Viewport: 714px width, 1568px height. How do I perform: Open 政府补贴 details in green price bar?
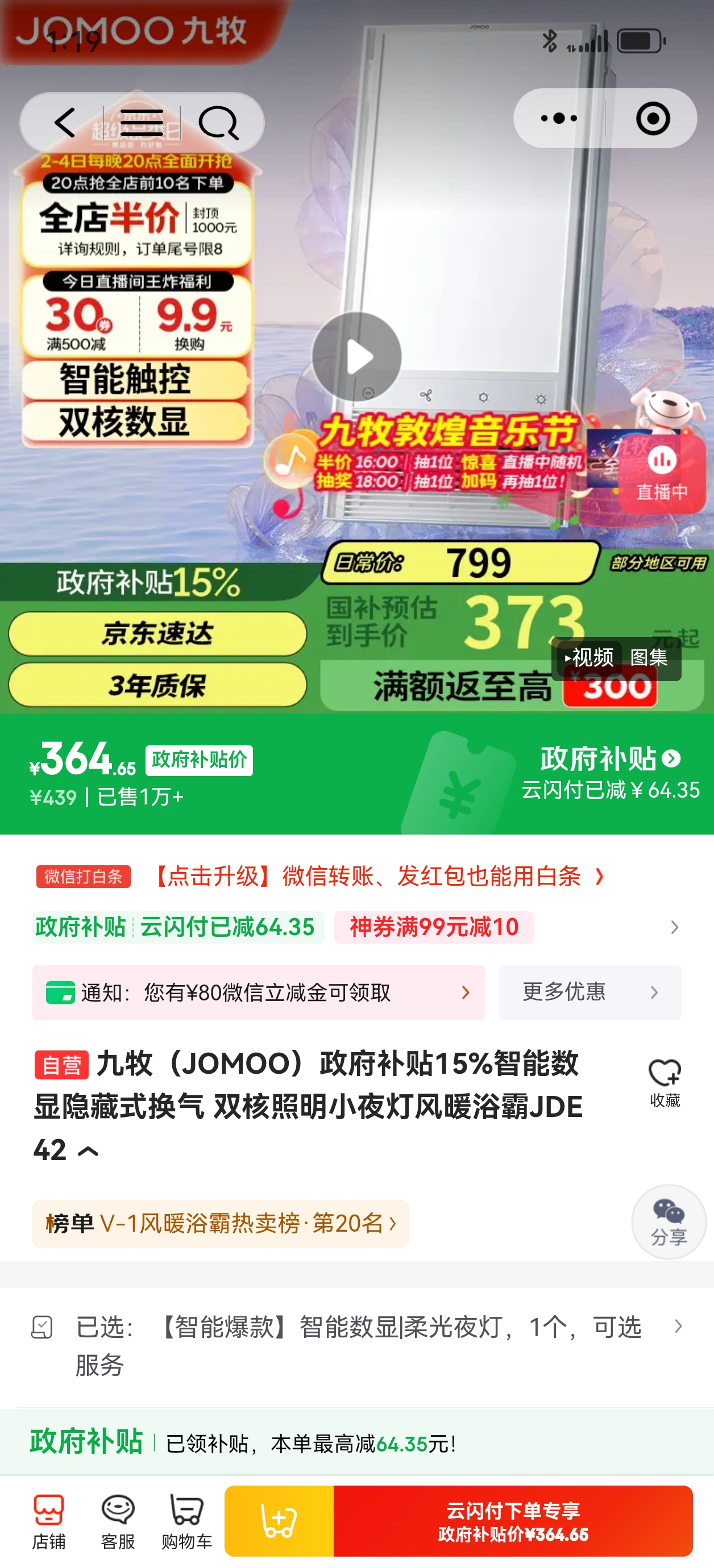(x=609, y=759)
